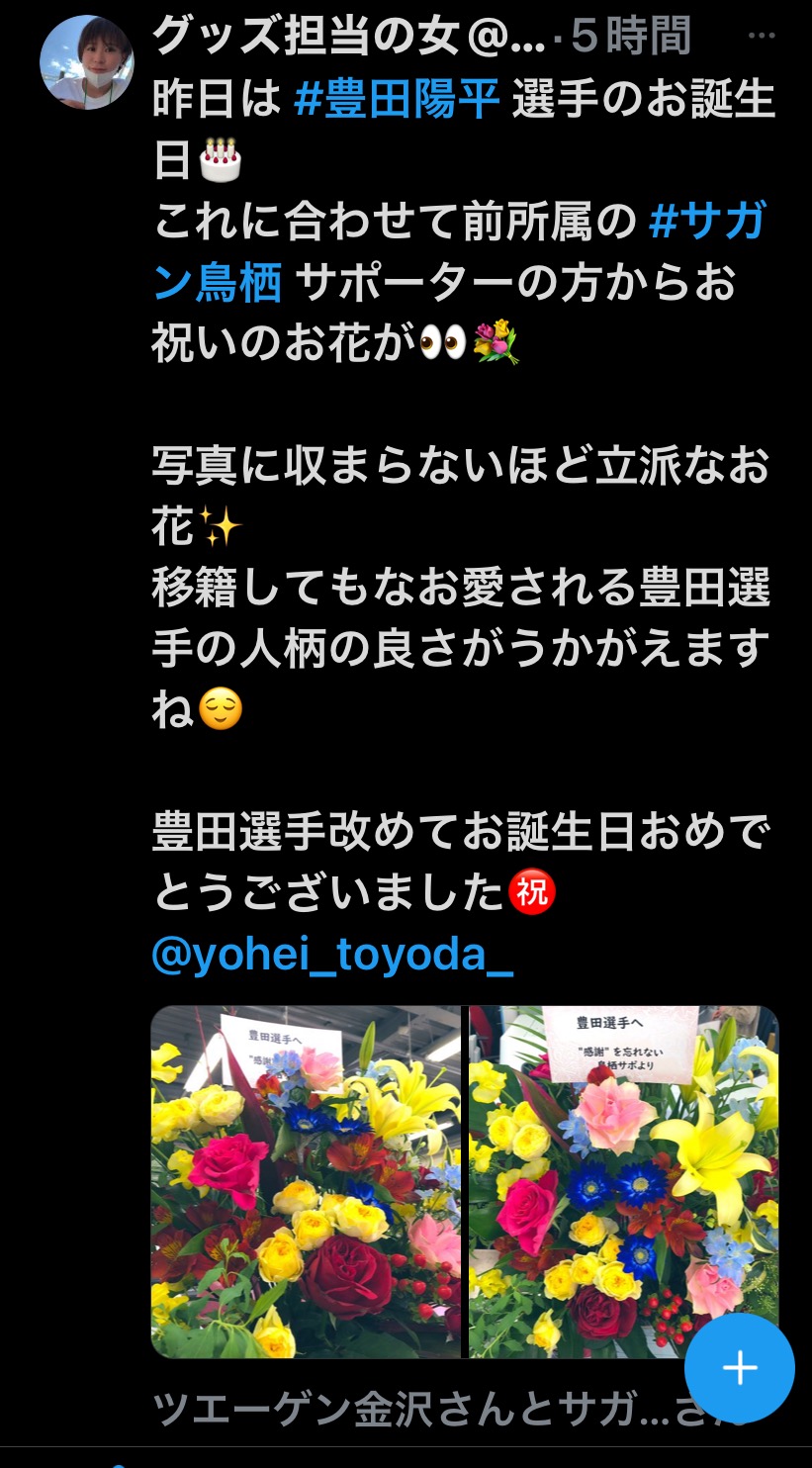The height and width of the screenshot is (1468, 812).
Task: View the left flower photo
Action: 306,1181
